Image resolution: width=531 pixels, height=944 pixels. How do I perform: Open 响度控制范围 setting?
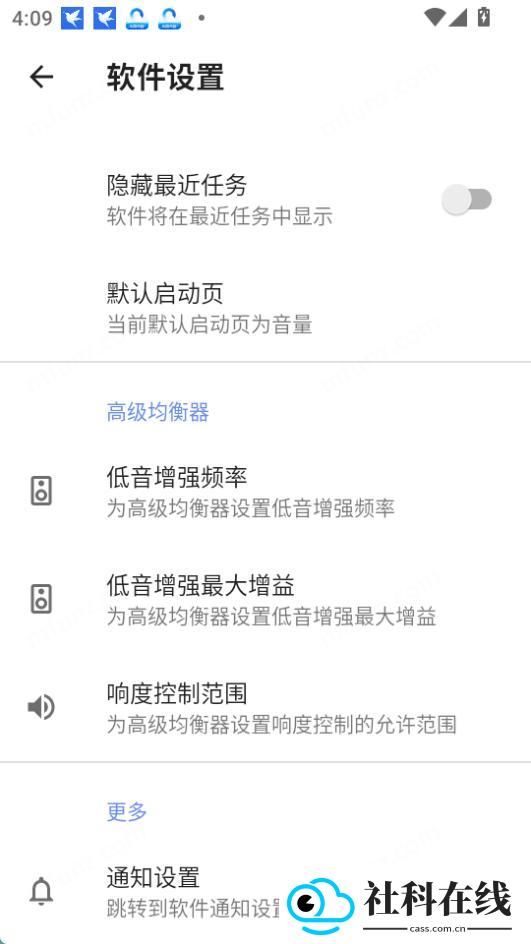coord(266,707)
